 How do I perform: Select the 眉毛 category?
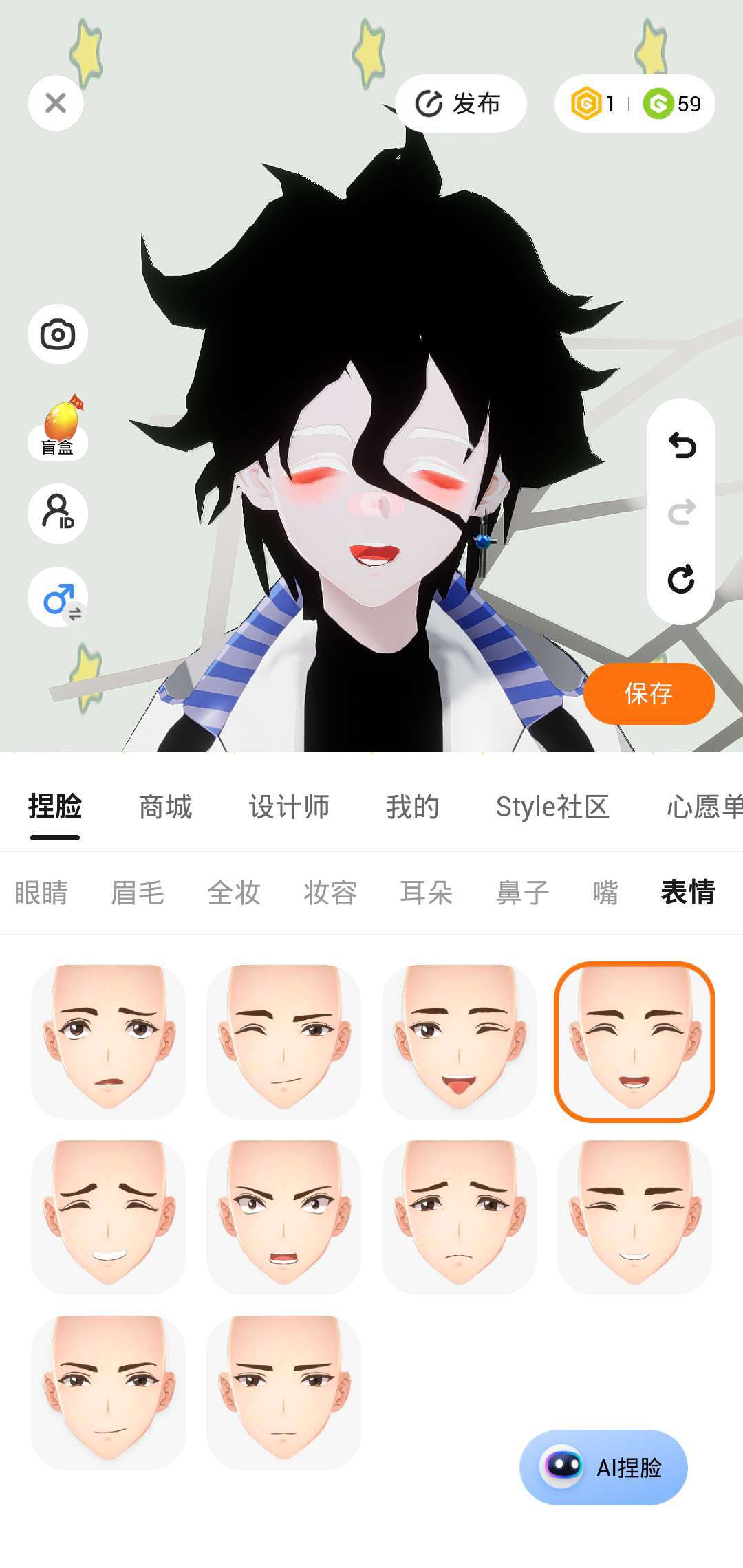(x=138, y=893)
